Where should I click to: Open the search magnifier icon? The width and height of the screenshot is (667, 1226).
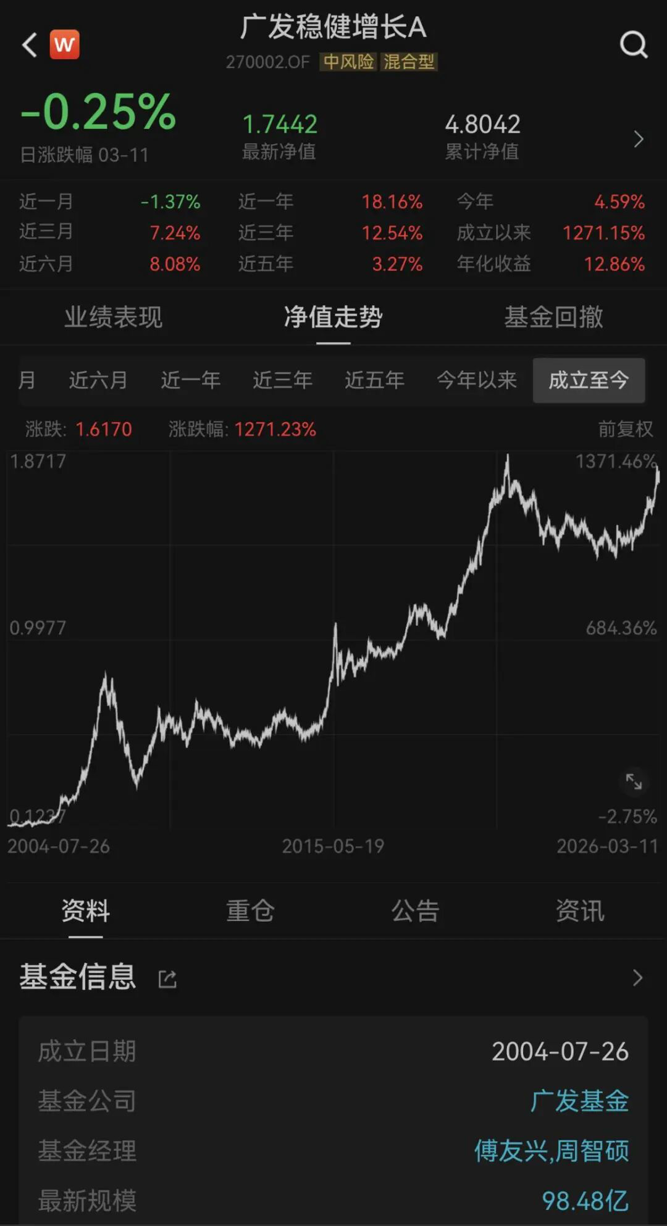[x=634, y=45]
